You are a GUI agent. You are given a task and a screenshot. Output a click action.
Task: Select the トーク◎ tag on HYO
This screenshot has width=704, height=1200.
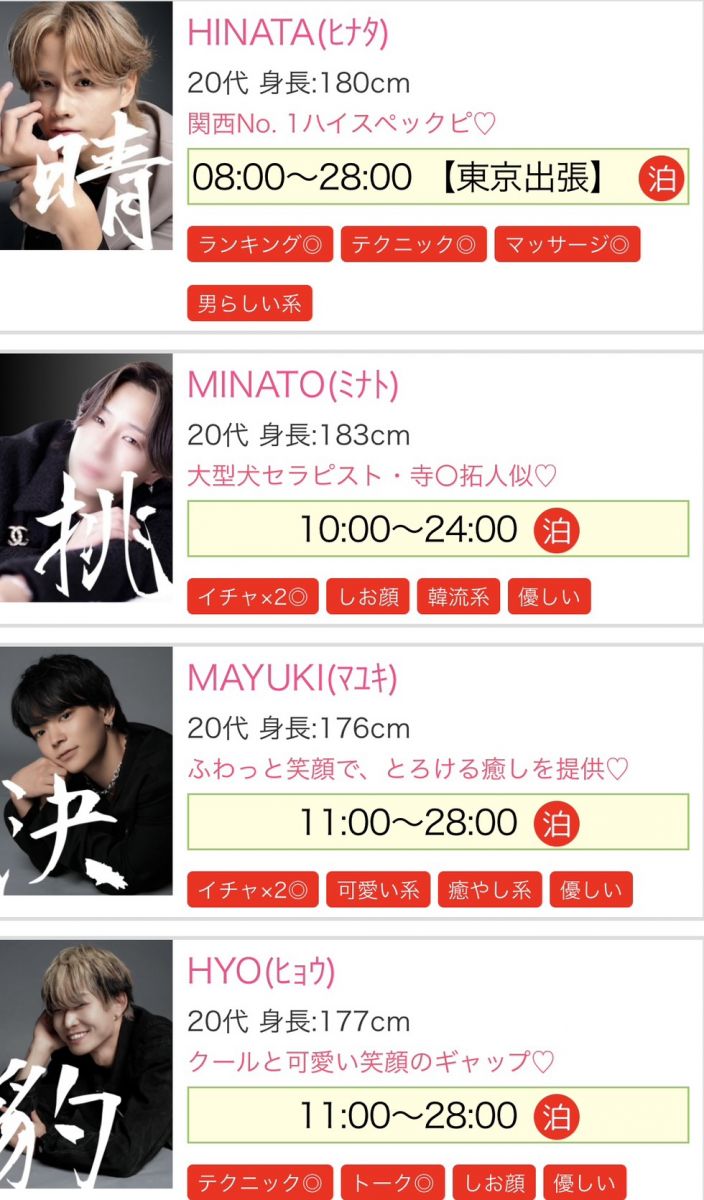[x=392, y=1183]
